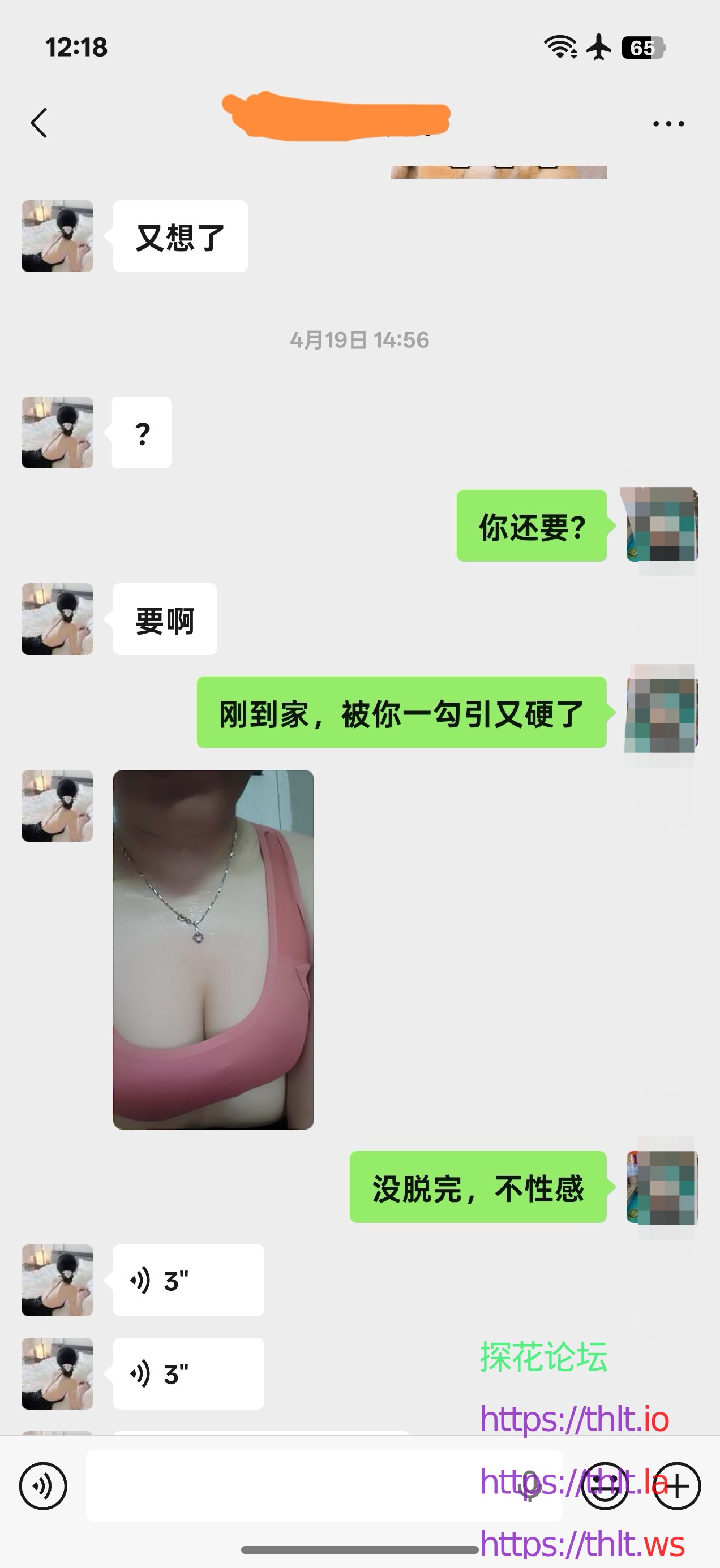Switch to voice input with the speaker icon

point(42,1486)
